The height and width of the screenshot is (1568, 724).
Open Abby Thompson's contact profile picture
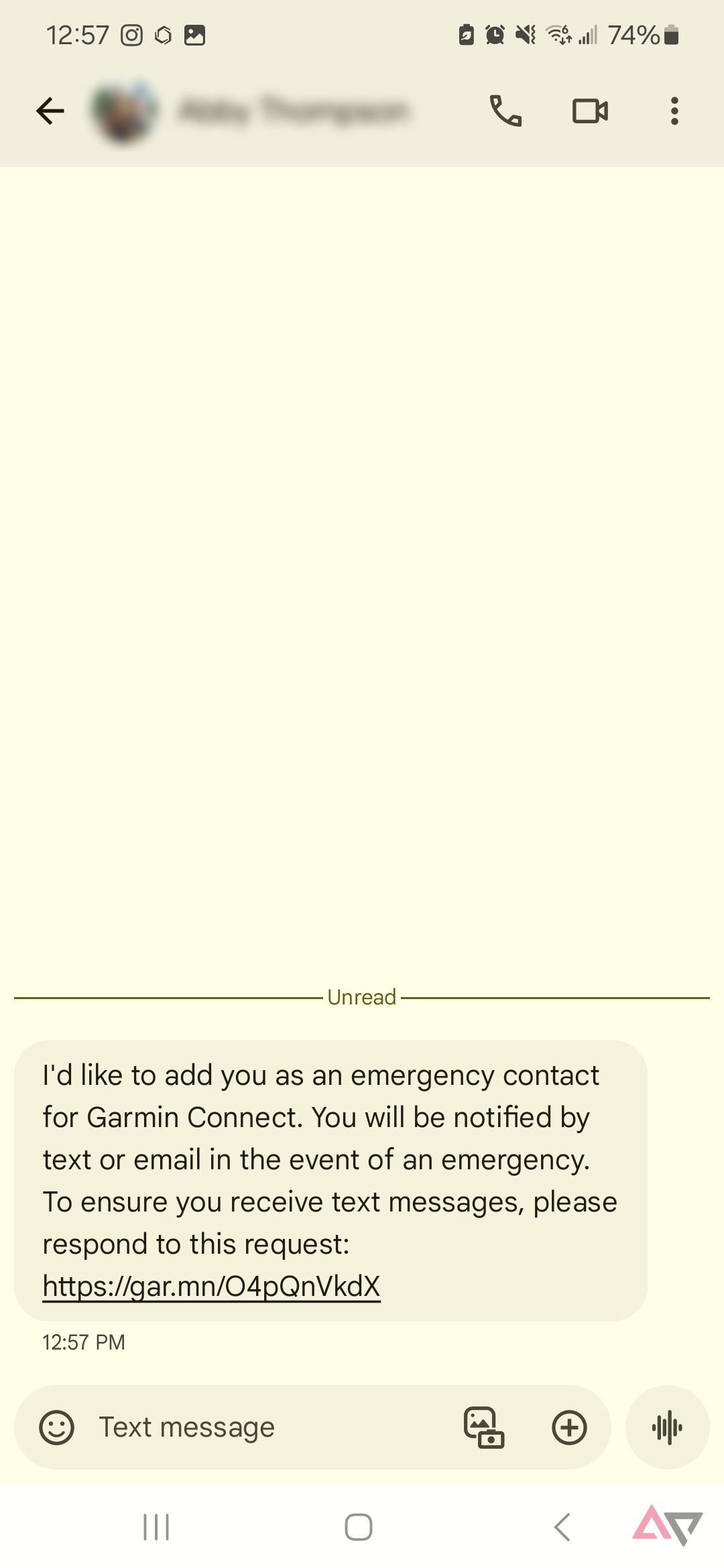click(x=125, y=111)
